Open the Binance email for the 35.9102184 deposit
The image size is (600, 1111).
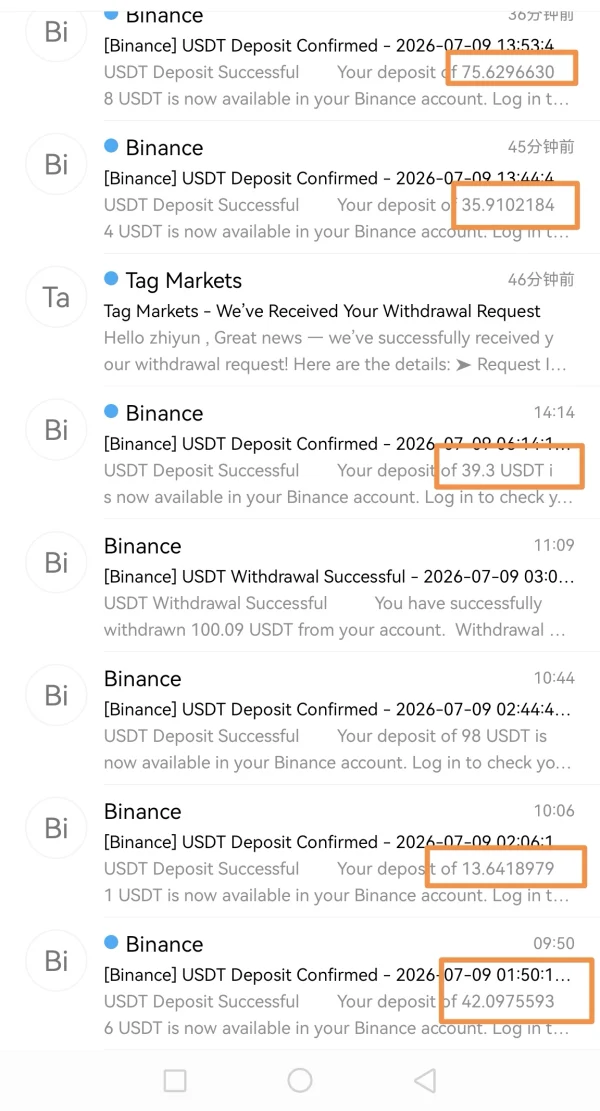click(x=300, y=187)
